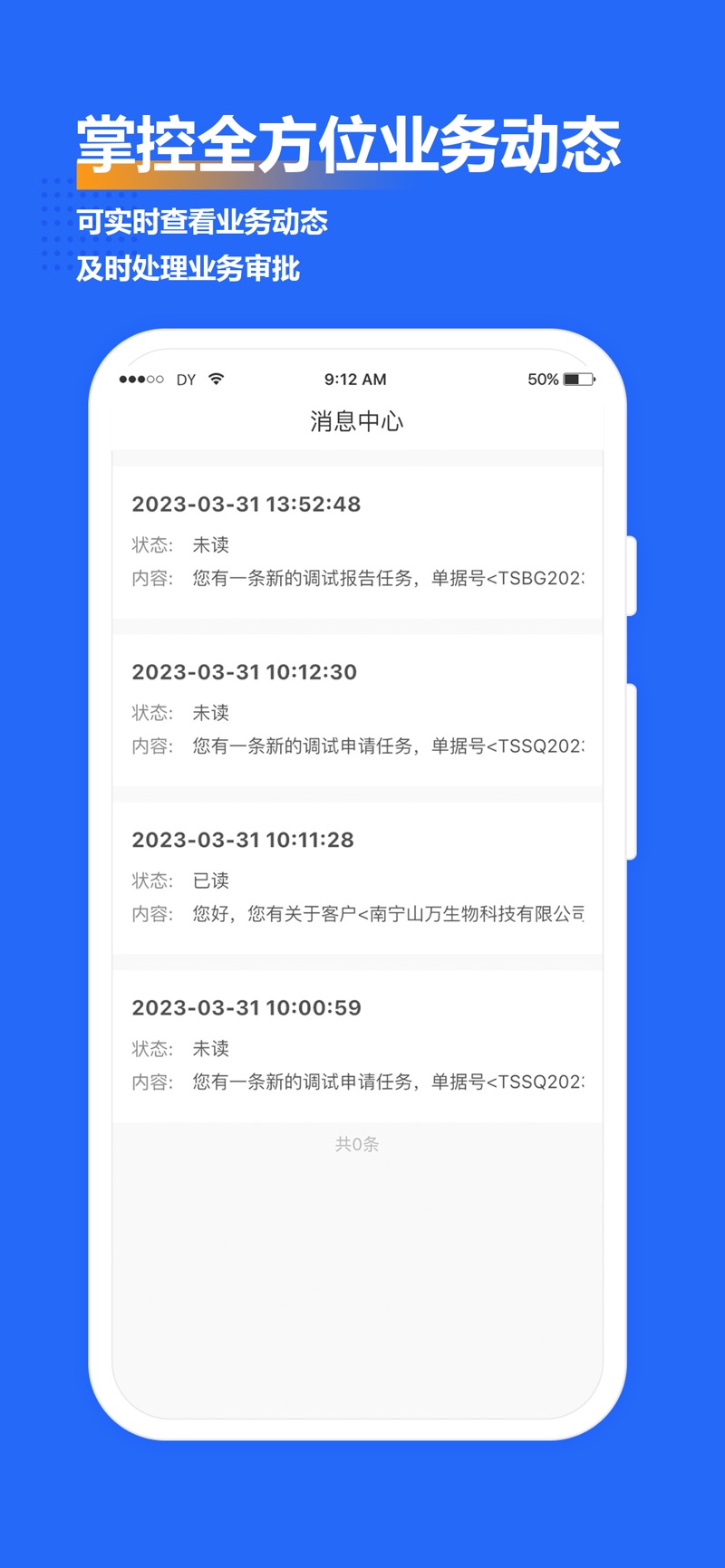725x1568 pixels.
Task: Toggle the 已读 status on the 10:11:28 message
Action: [x=210, y=880]
